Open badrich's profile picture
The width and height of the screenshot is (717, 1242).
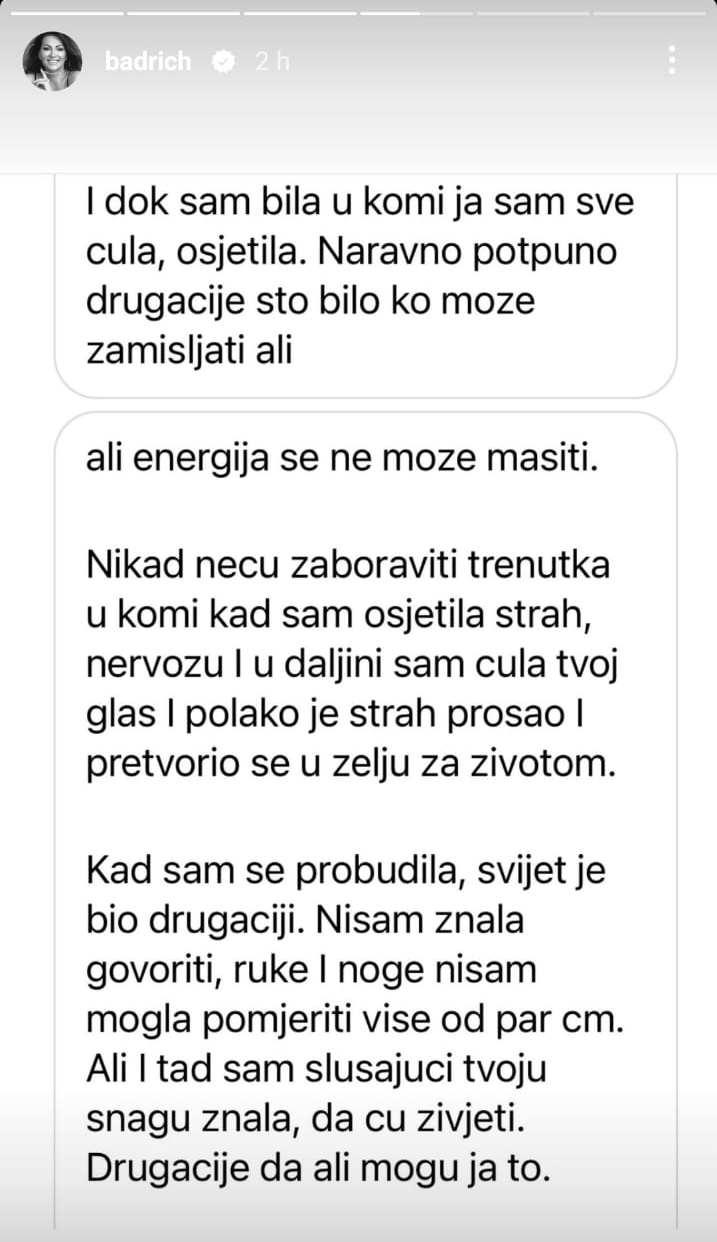tap(52, 61)
